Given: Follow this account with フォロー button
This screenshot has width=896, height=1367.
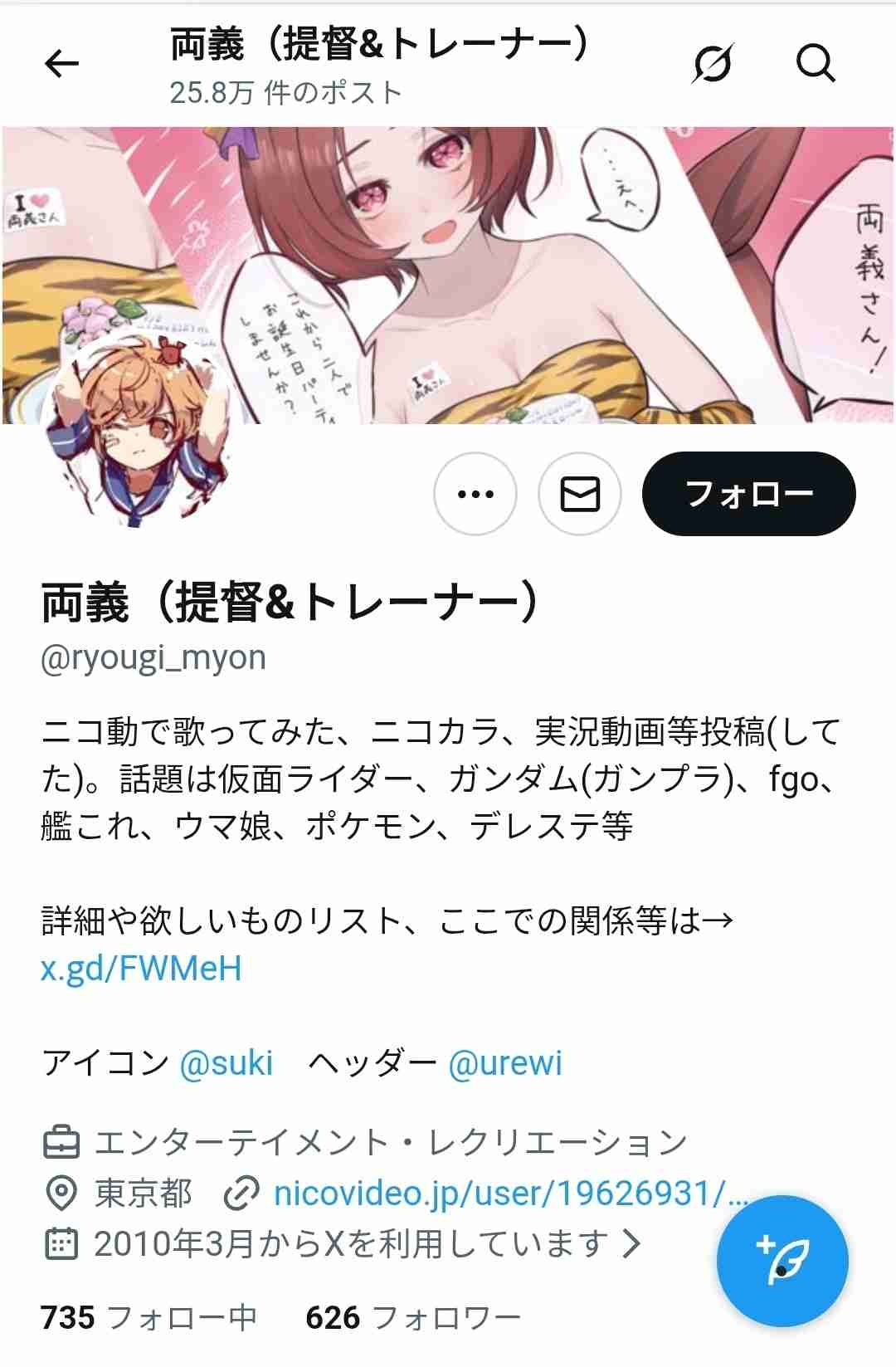Looking at the screenshot, I should tap(748, 494).
